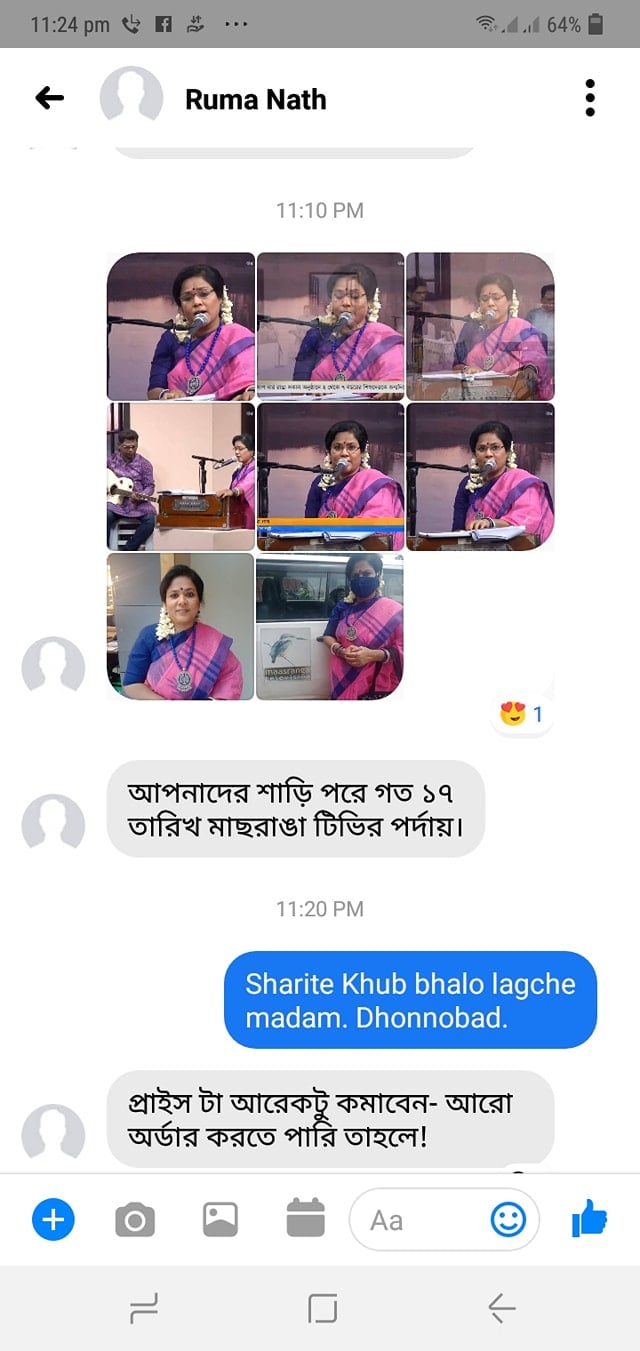Image resolution: width=640 pixels, height=1351 pixels.
Task: Open the photo of the woman wearing a mask
Action: click(330, 626)
